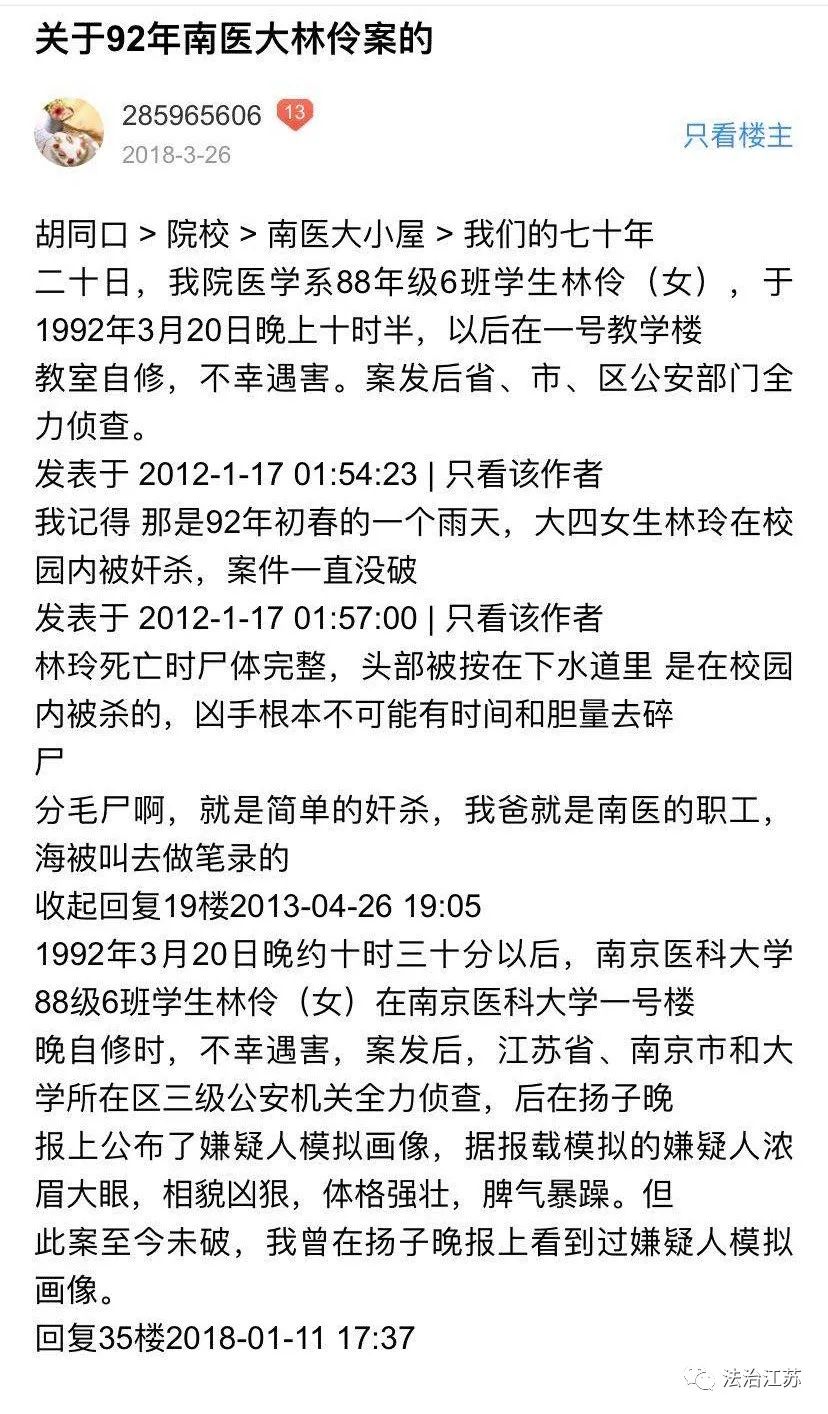The image size is (828, 1414).
Task: Open user 285965606's profile
Action: (192, 116)
